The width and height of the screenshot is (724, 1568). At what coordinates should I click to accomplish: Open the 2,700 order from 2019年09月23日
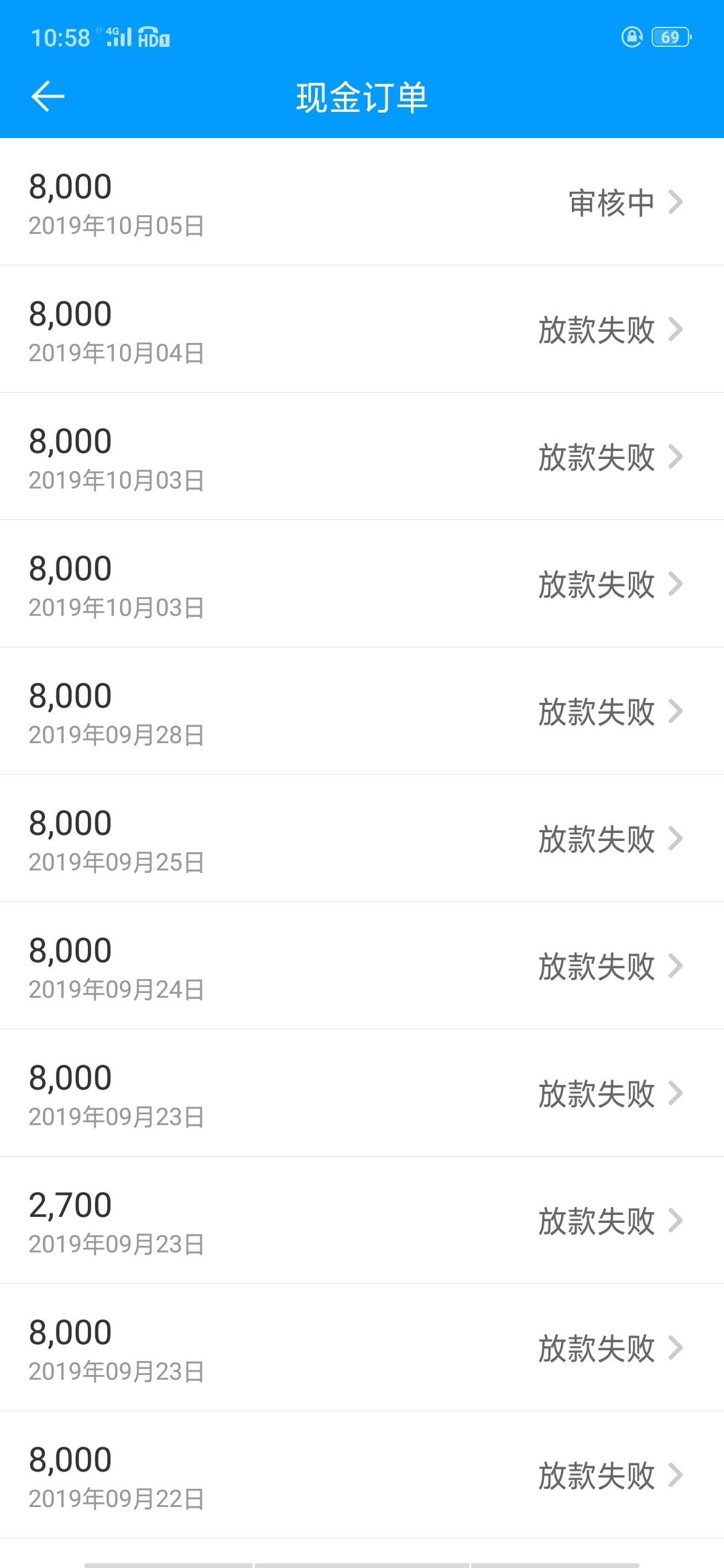click(x=362, y=1220)
